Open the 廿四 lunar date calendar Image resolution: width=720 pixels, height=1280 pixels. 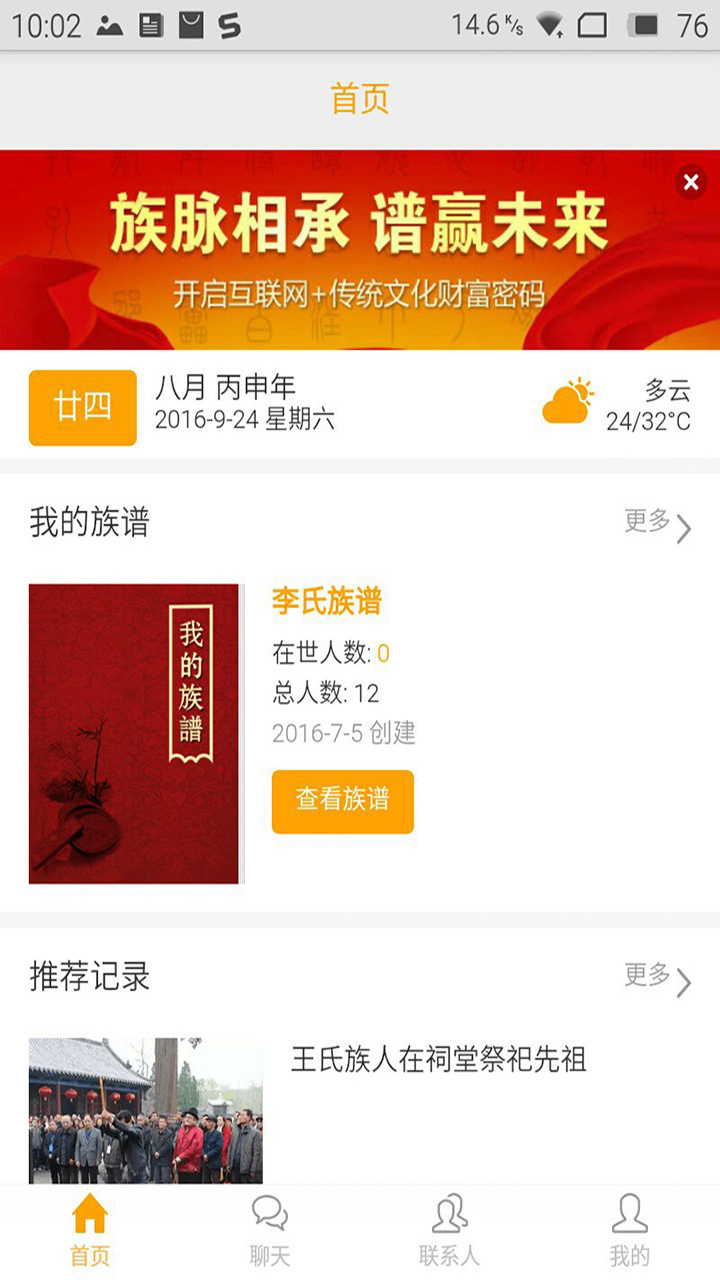(82, 407)
